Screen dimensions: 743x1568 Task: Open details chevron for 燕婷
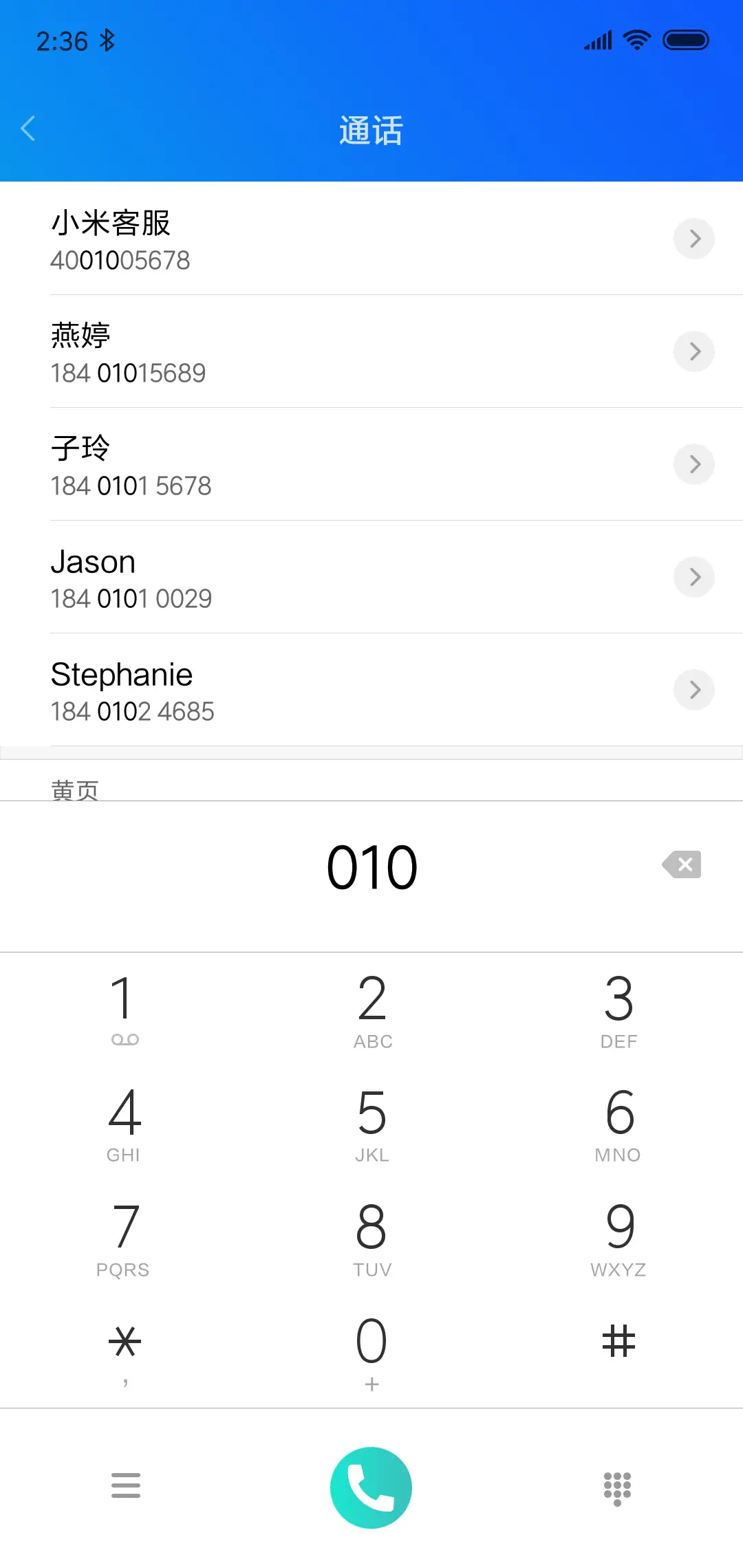point(694,351)
